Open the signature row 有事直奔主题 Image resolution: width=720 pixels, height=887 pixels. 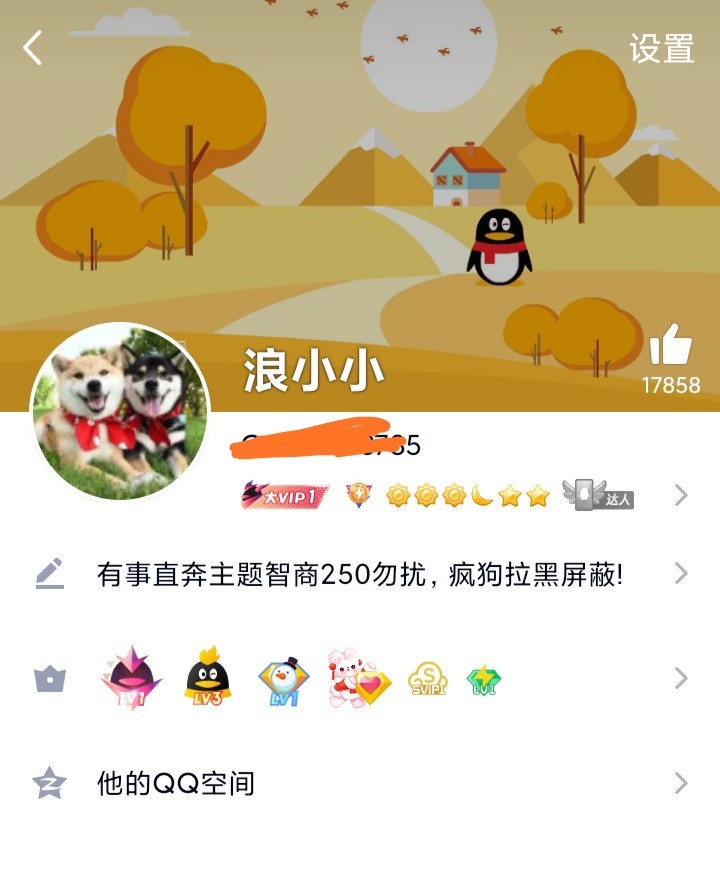[360, 574]
